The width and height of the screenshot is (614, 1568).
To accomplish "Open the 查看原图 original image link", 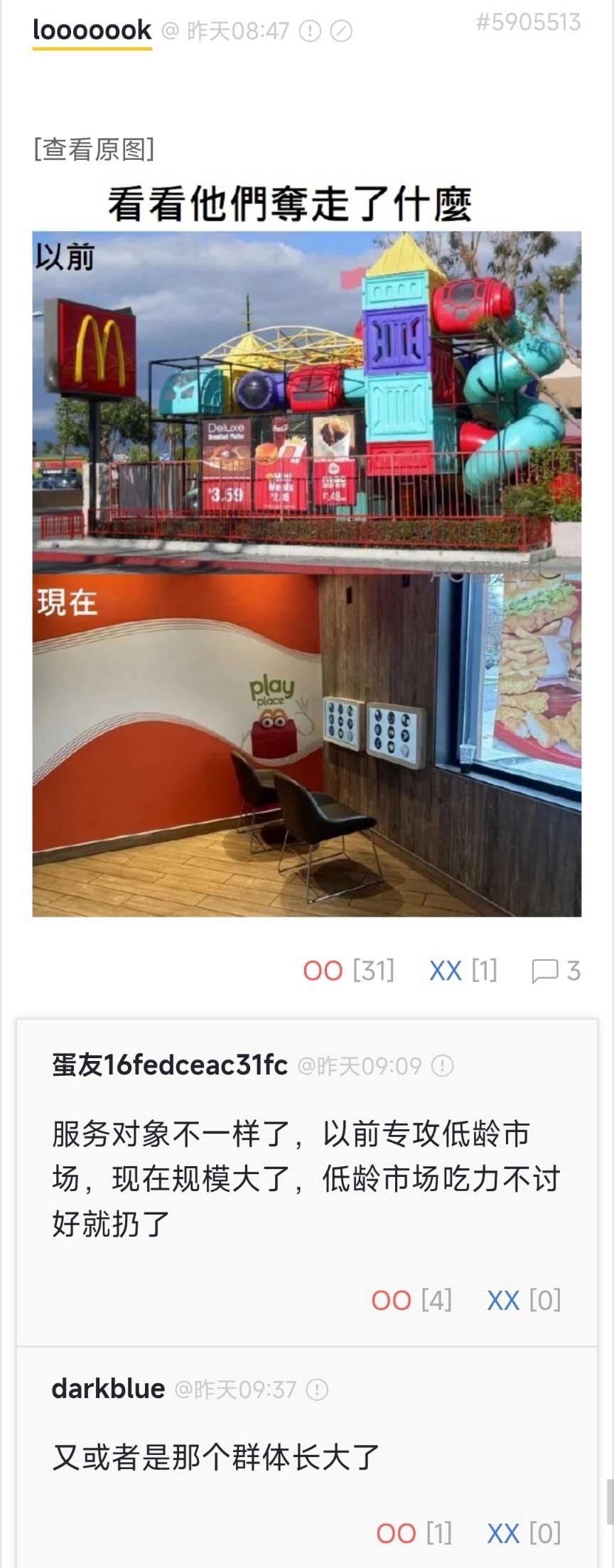I will pos(94,149).
